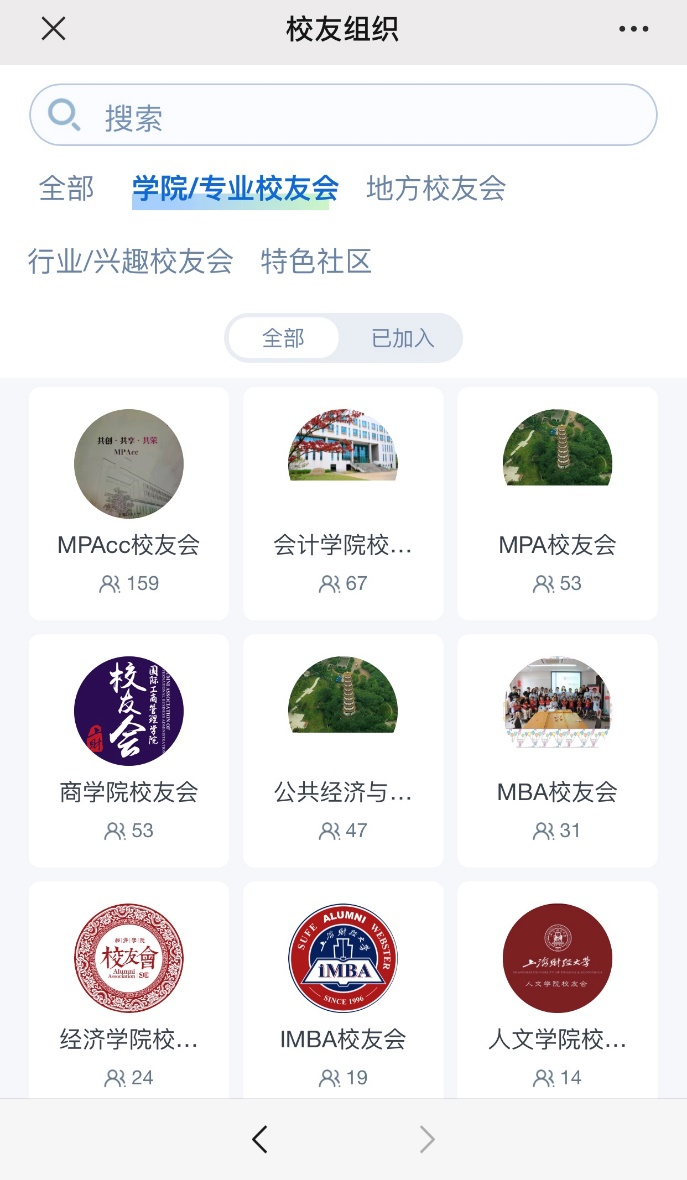Open the 商学院校友会 card
Image resolution: width=687 pixels, height=1180 pixels.
coord(129,750)
